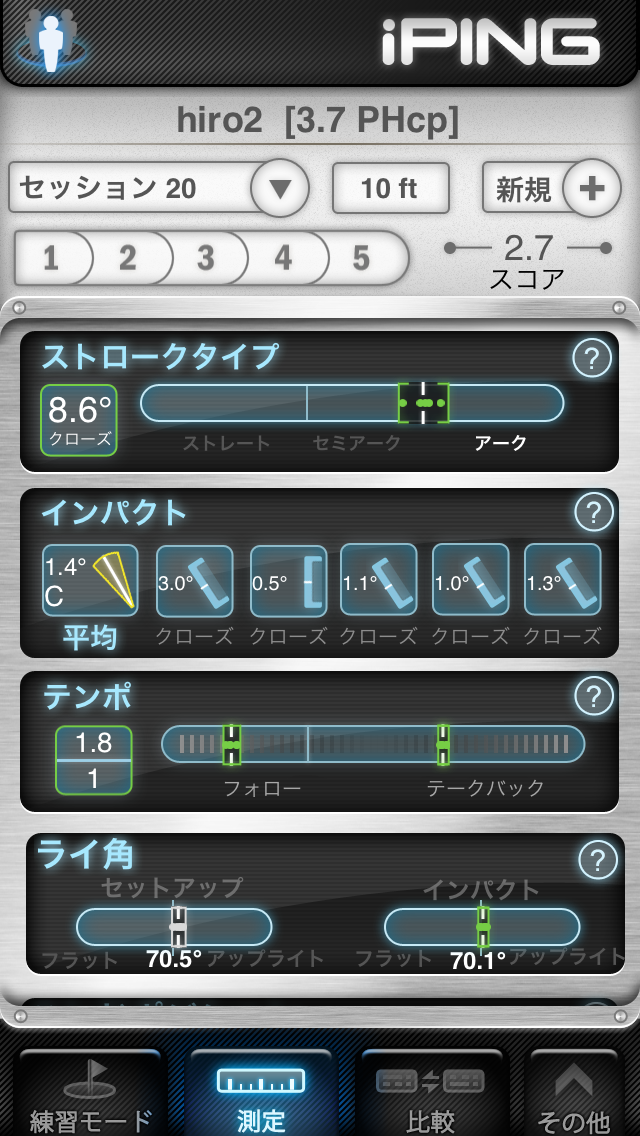640x1136 pixels.
Task: Select putt number 3
Action: click(206, 259)
